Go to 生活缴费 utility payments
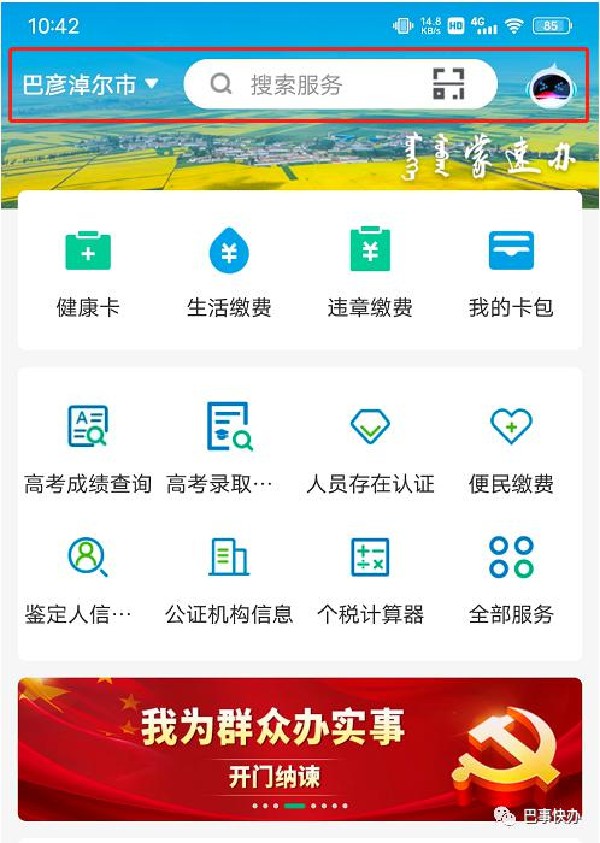This screenshot has height=843, width=600. point(229,272)
